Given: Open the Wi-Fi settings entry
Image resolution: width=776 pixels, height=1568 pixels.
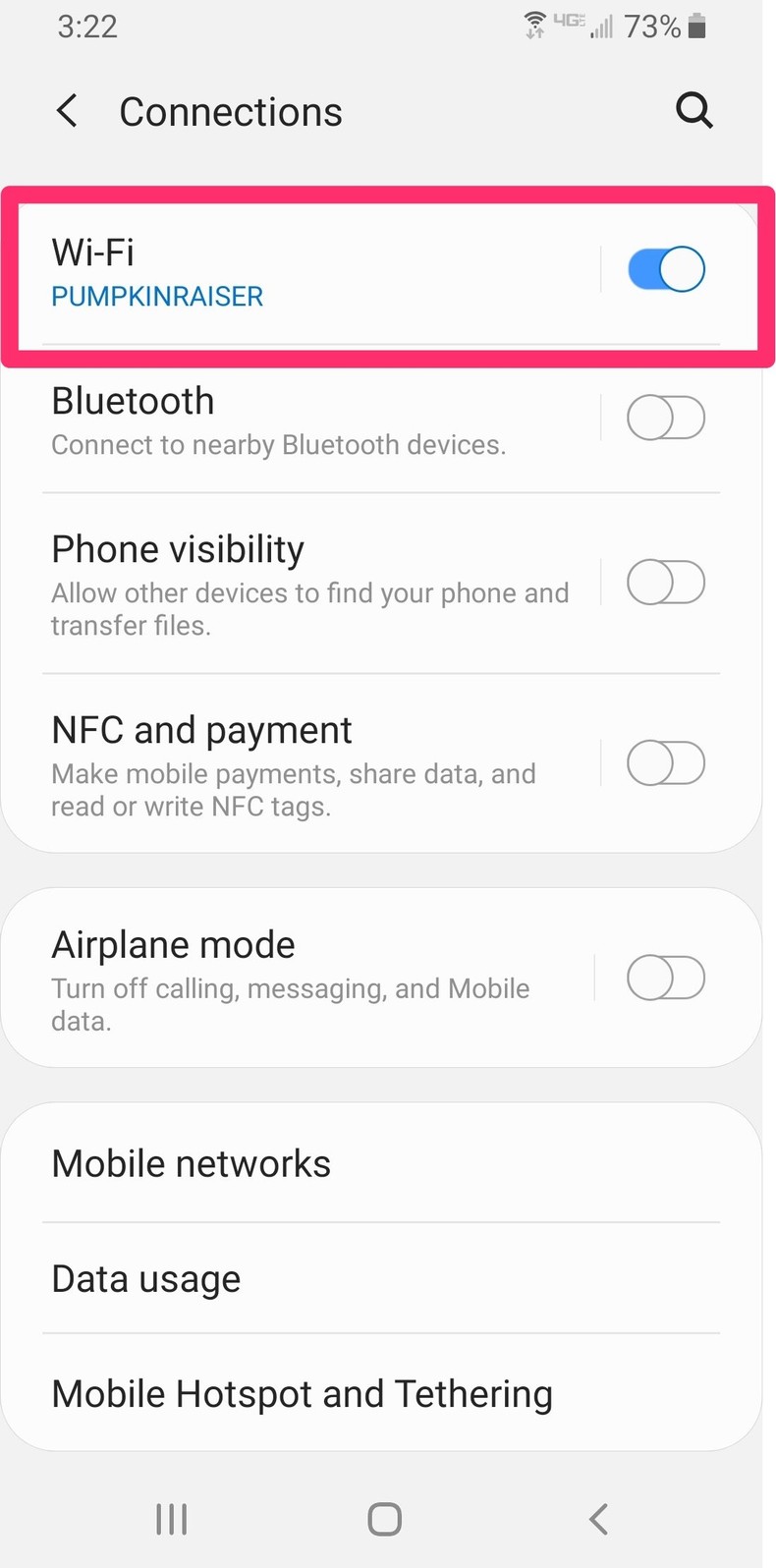Looking at the screenshot, I should (x=295, y=265).
